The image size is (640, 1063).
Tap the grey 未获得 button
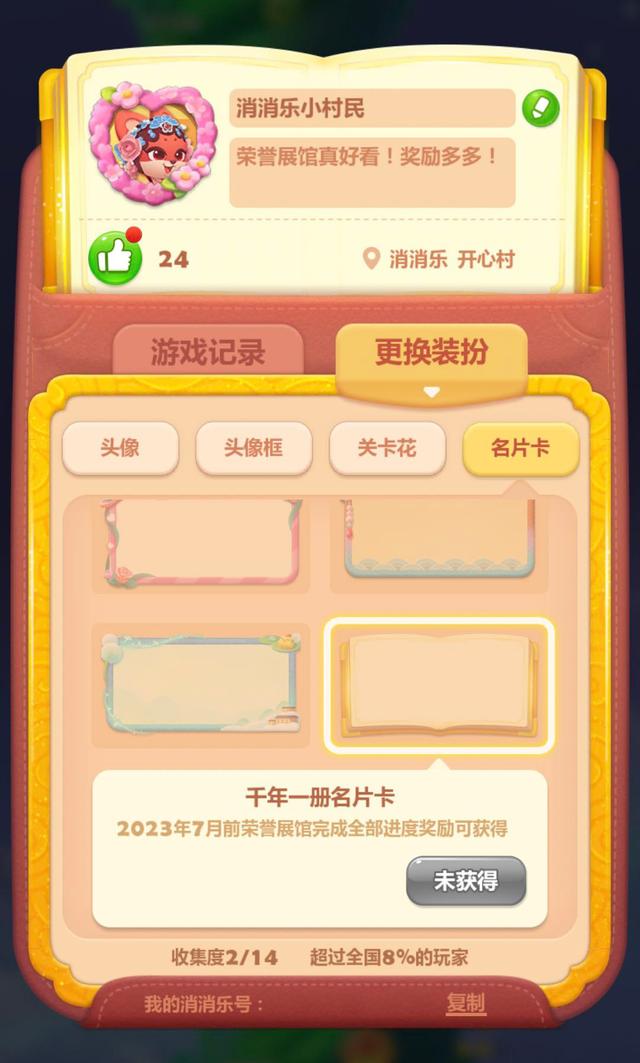[465, 881]
